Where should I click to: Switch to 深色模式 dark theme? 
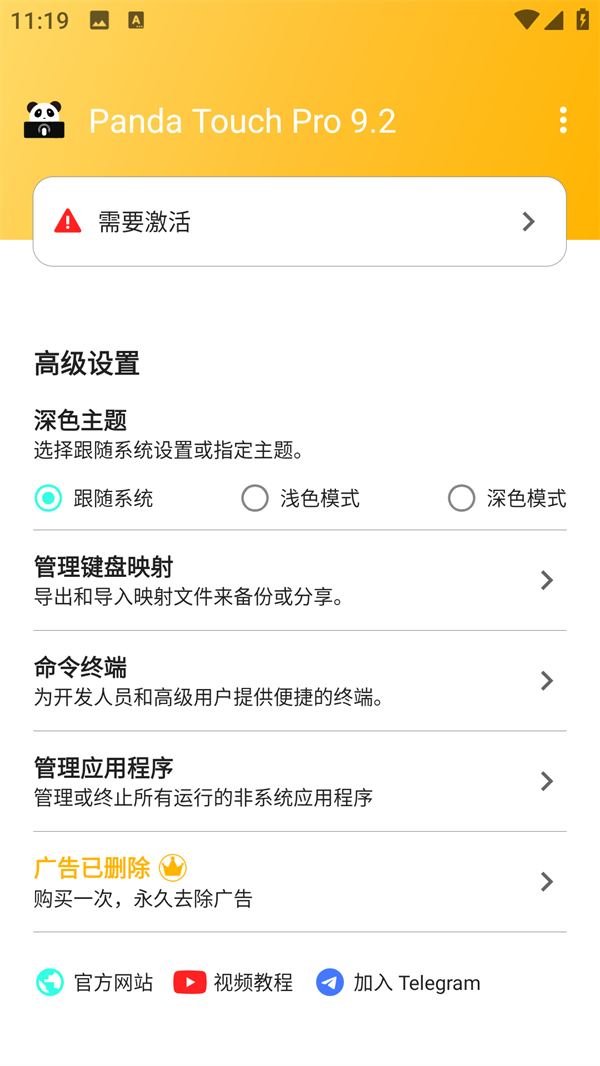507,498
